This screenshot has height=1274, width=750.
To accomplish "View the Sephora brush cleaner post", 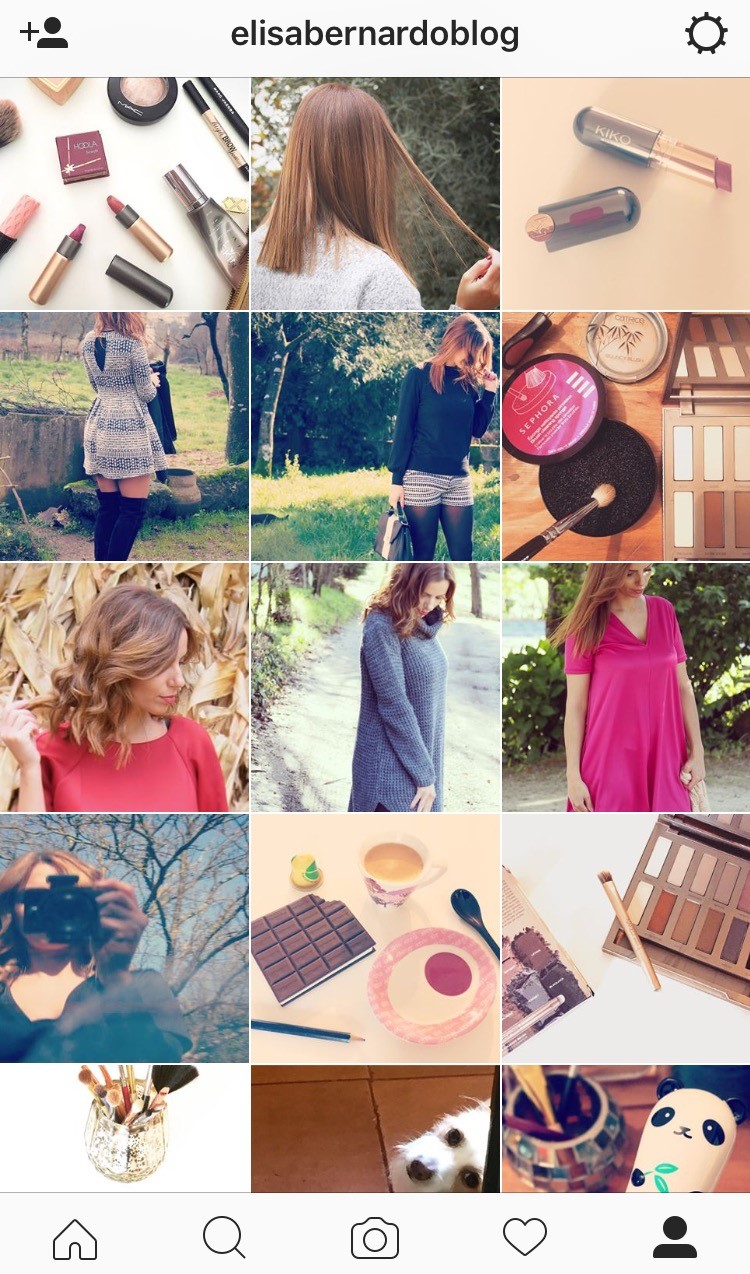I will tap(626, 436).
